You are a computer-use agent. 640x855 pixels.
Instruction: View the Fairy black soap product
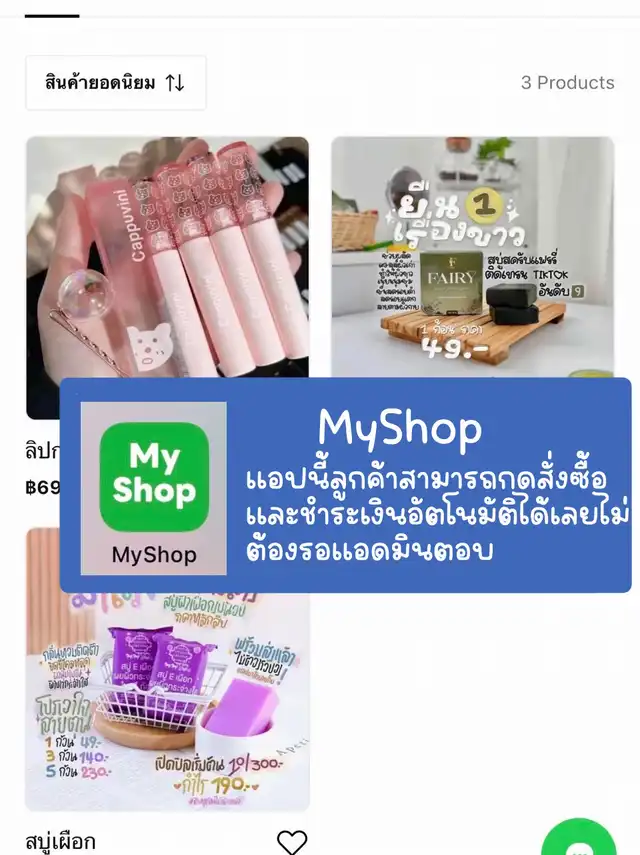472,257
